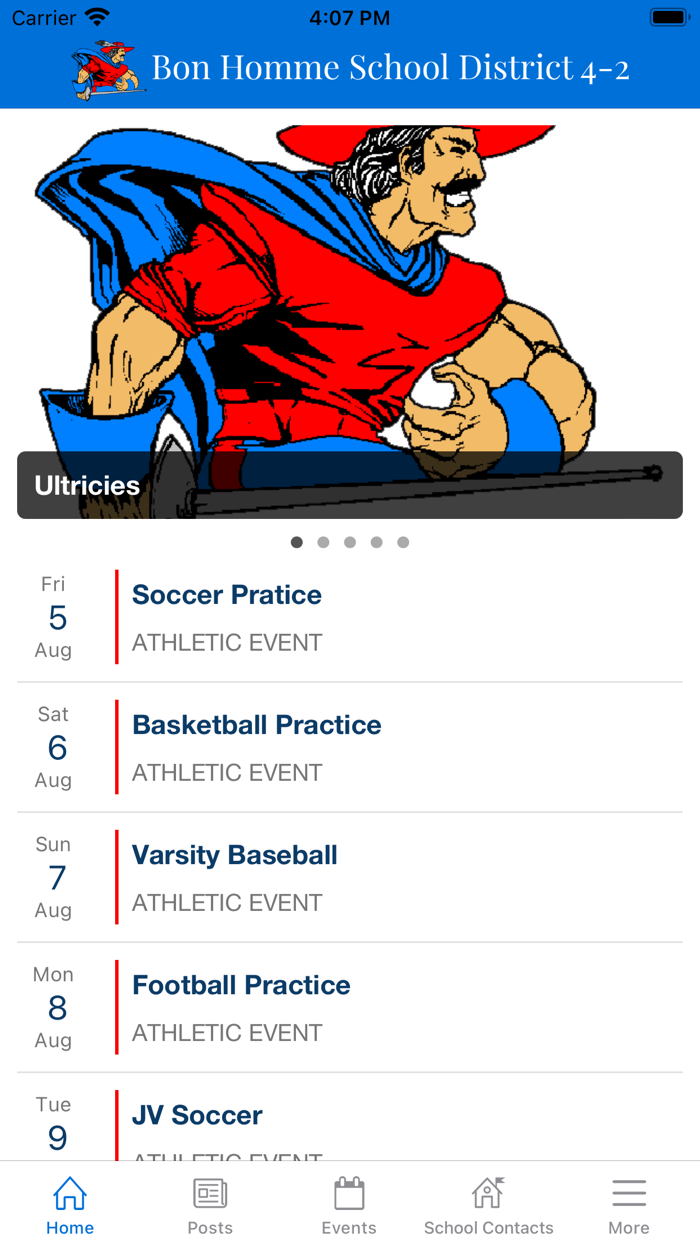Switch to the Posts tab
Image resolution: width=700 pixels, height=1244 pixels.
click(x=210, y=1204)
